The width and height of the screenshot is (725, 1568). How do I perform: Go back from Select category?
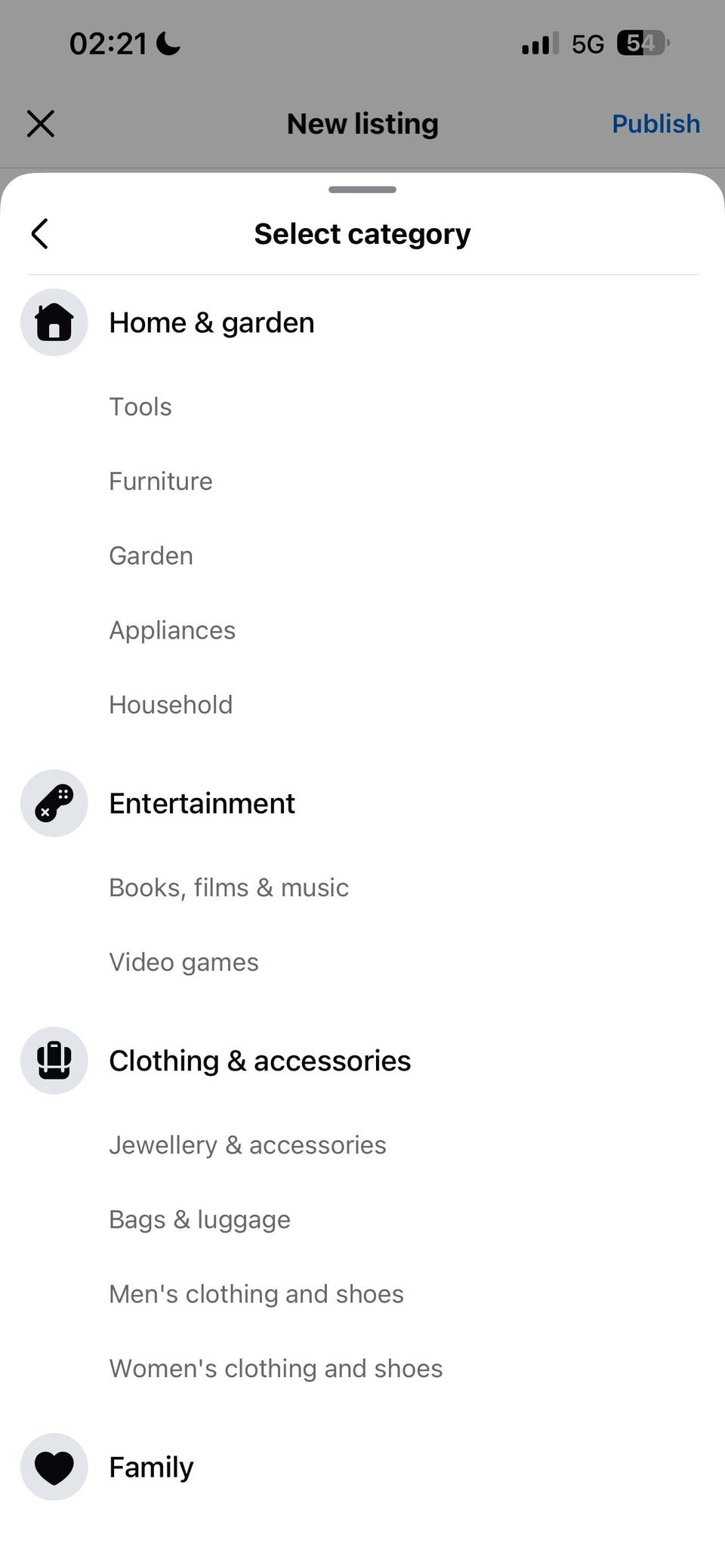click(x=40, y=234)
